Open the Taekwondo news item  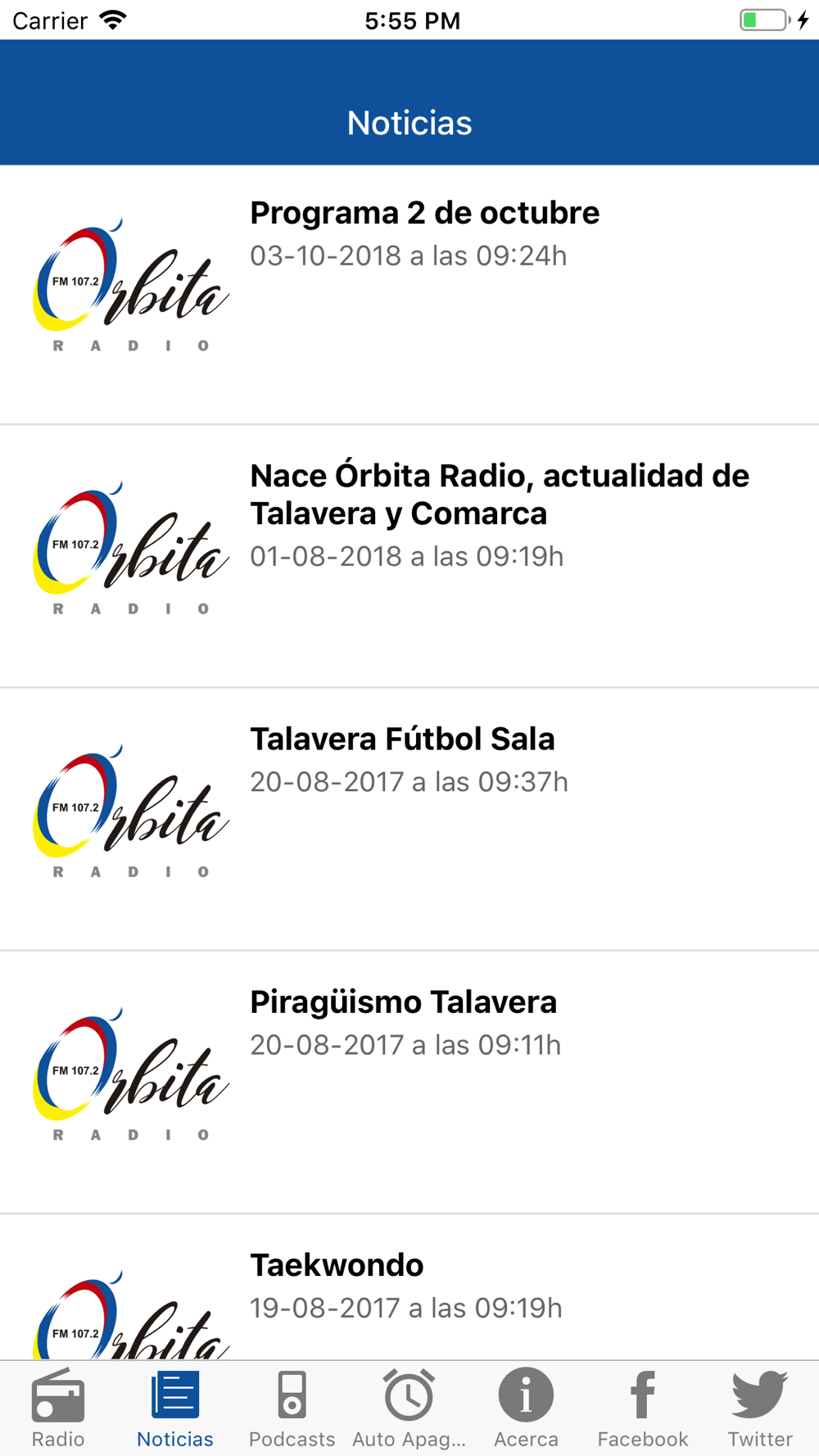pos(409,1287)
